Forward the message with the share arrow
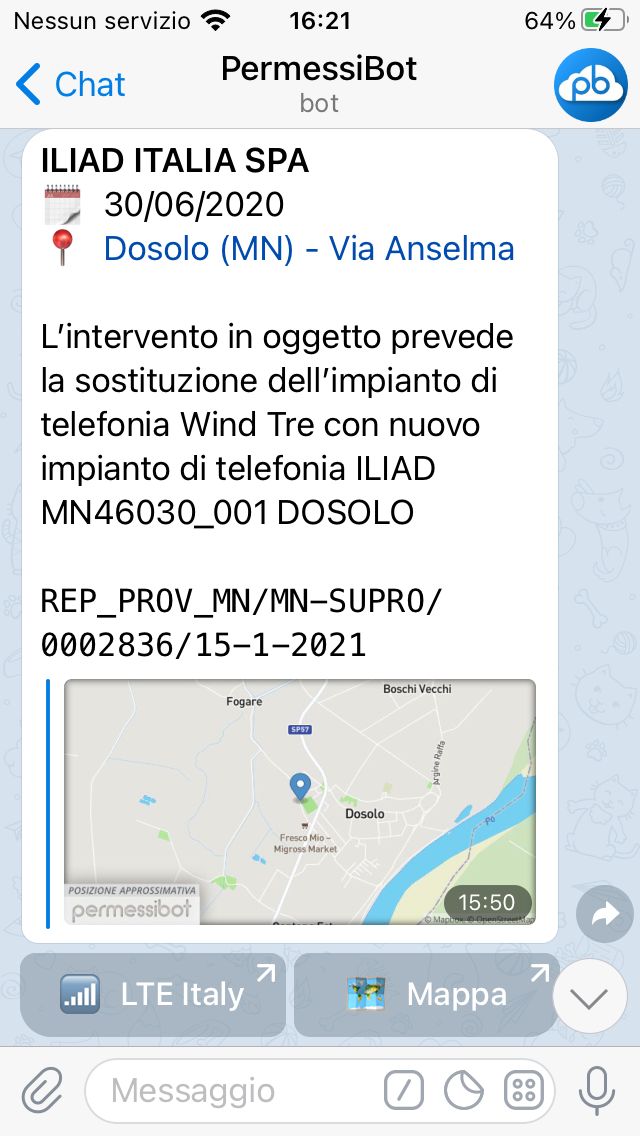This screenshot has width=640, height=1136. [x=605, y=914]
